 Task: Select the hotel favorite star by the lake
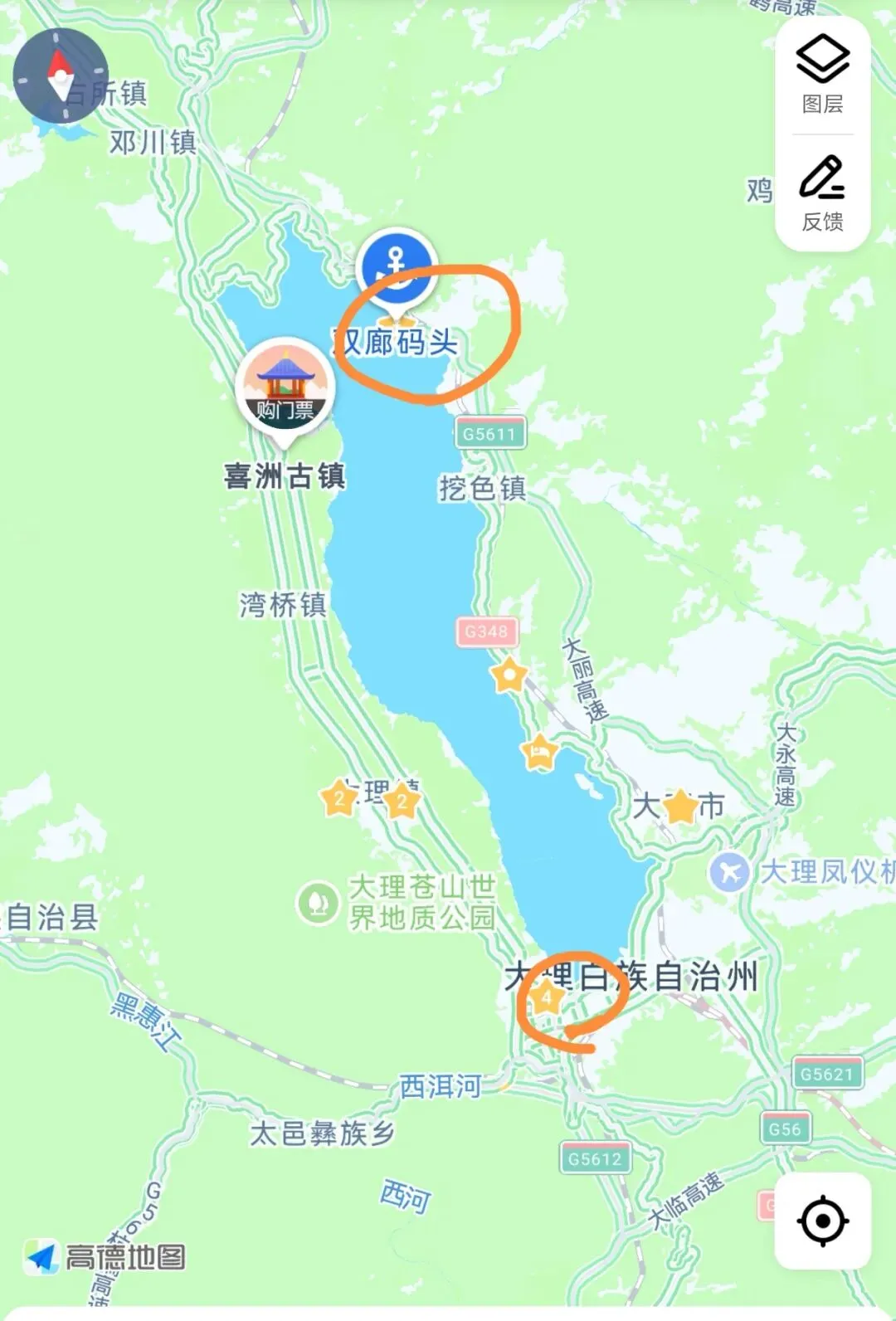(539, 753)
